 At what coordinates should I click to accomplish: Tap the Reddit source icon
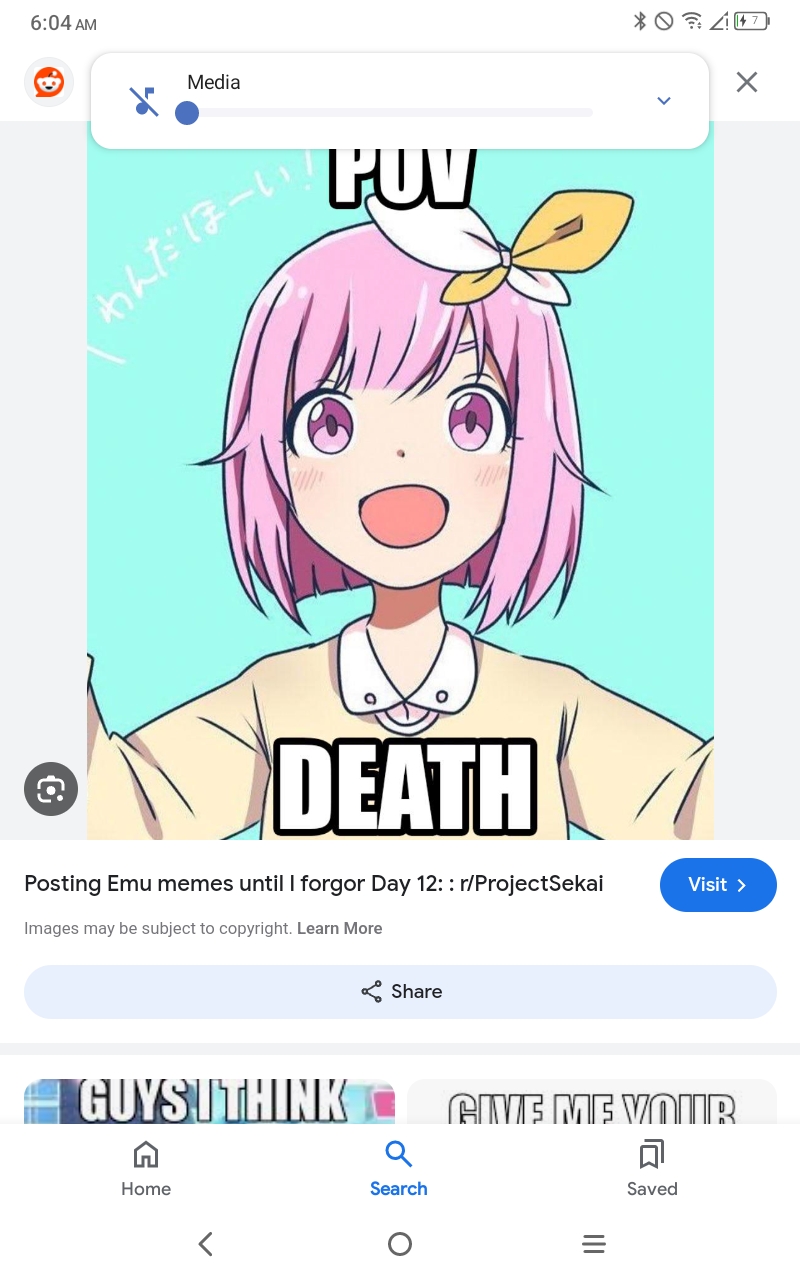(x=49, y=82)
